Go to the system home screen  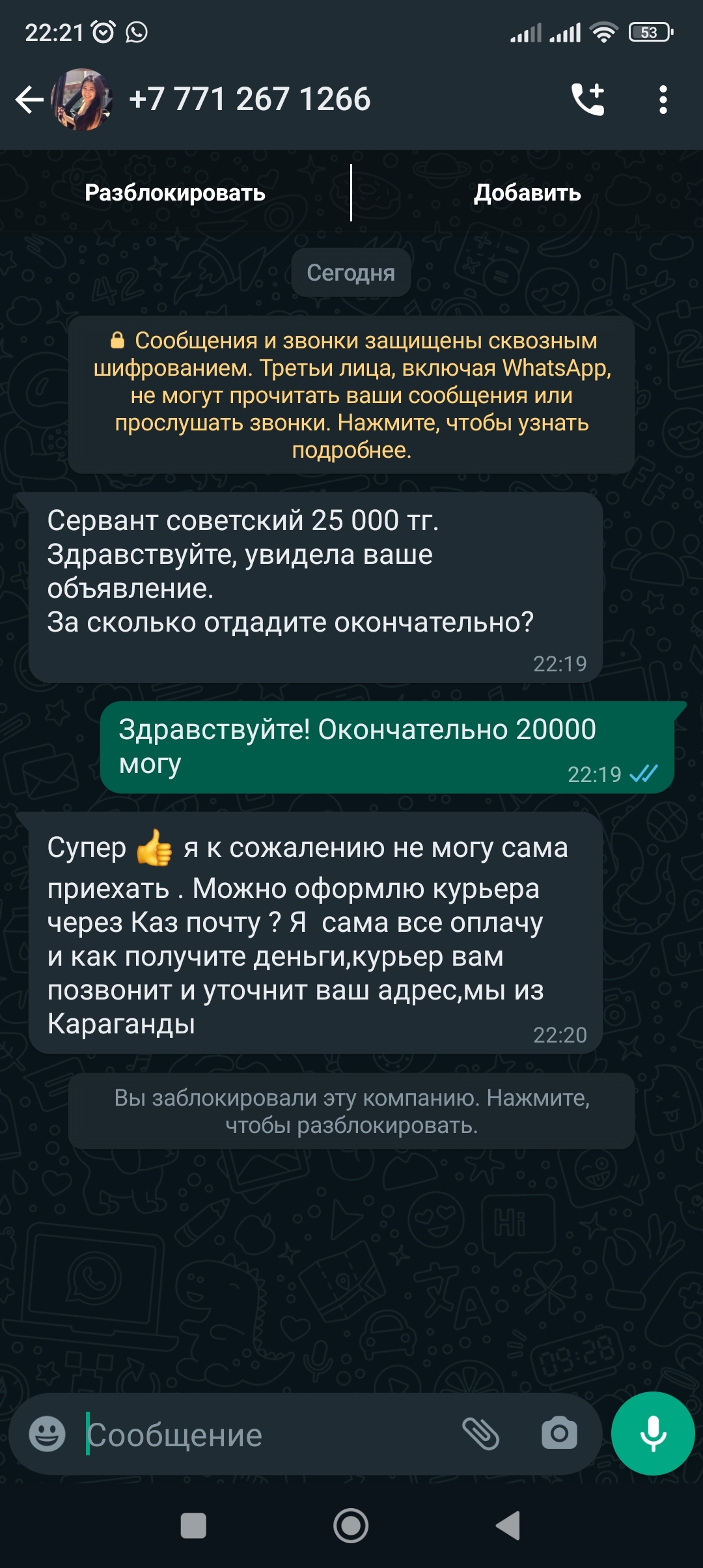click(x=351, y=1526)
